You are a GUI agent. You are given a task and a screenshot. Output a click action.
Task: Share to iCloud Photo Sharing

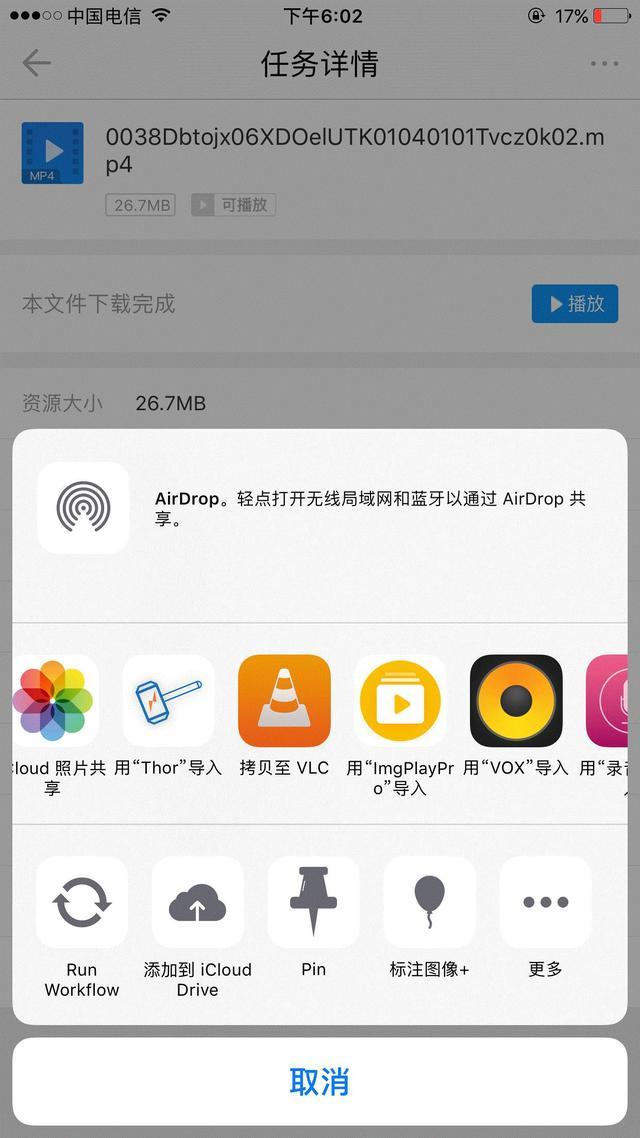(x=54, y=701)
